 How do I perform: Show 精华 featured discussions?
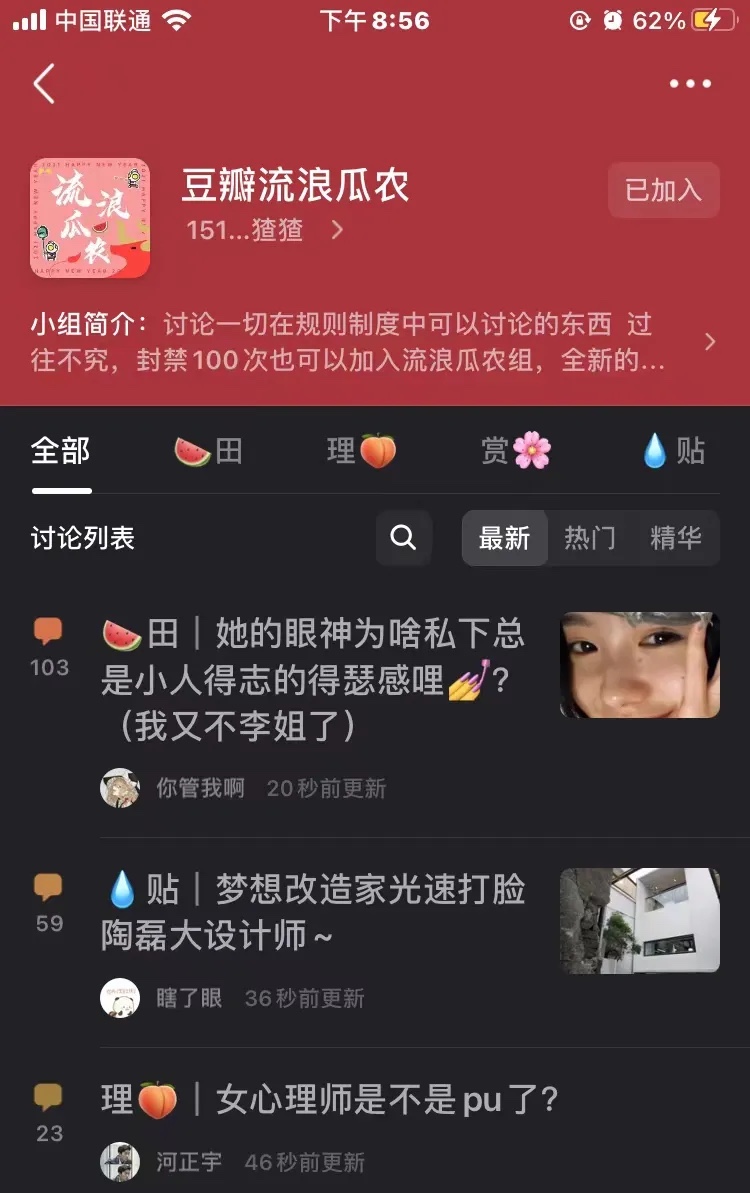click(x=676, y=538)
